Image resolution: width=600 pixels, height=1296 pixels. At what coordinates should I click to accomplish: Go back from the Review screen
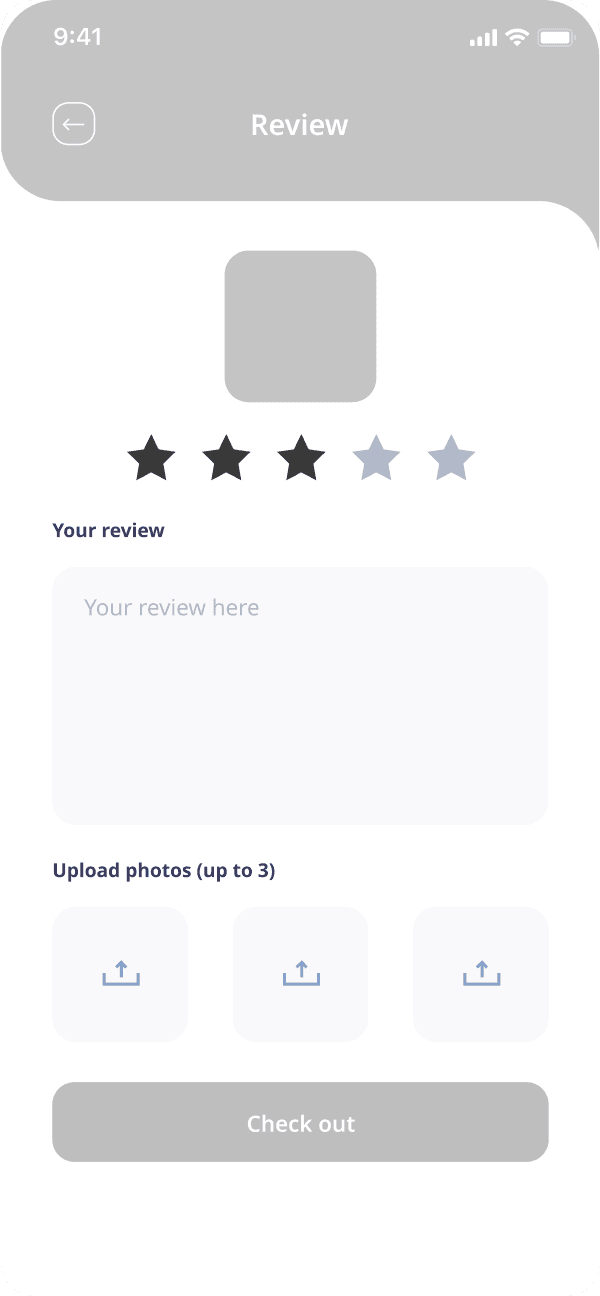[73, 125]
